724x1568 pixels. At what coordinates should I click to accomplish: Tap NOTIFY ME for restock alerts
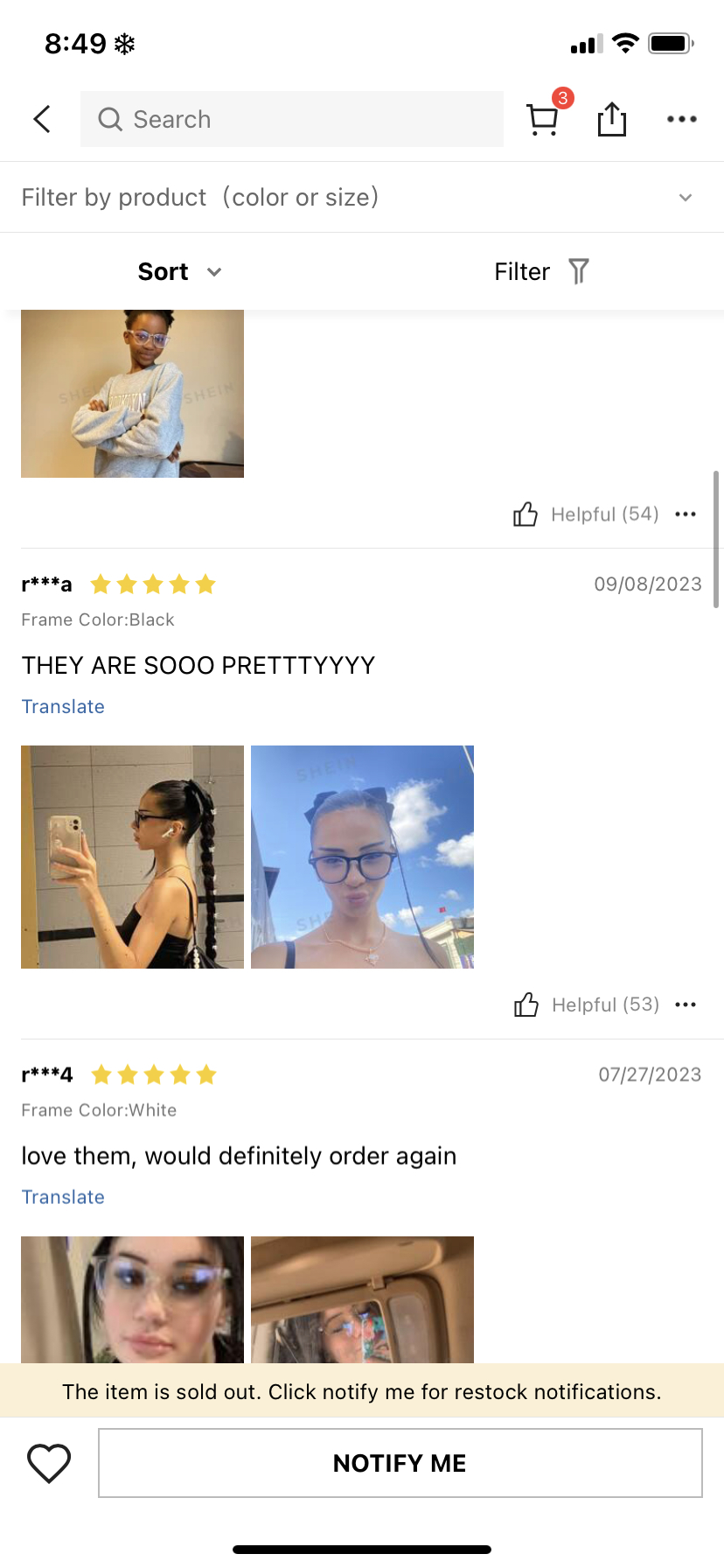point(400,1463)
